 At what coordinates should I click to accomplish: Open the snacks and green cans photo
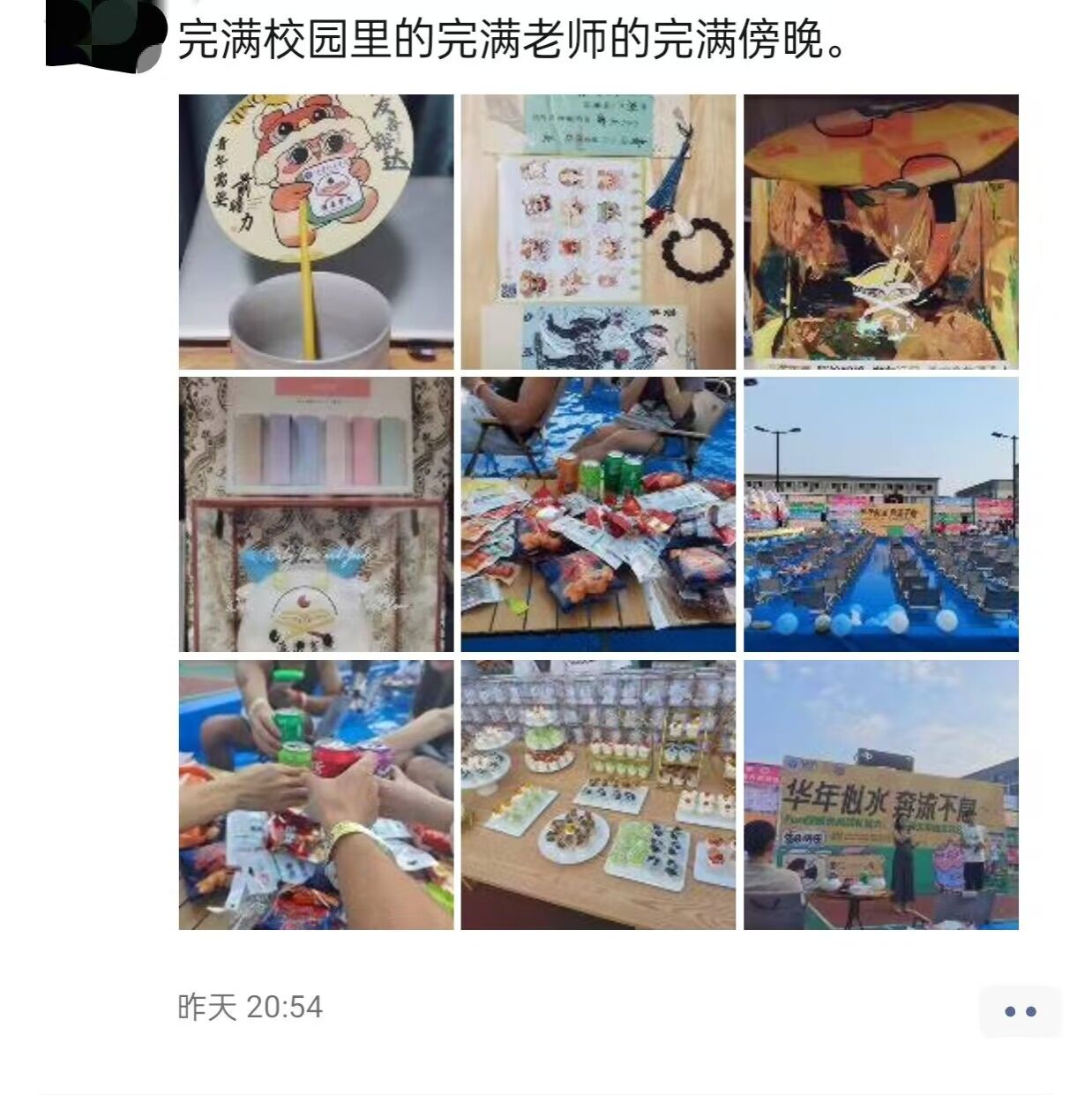[598, 514]
